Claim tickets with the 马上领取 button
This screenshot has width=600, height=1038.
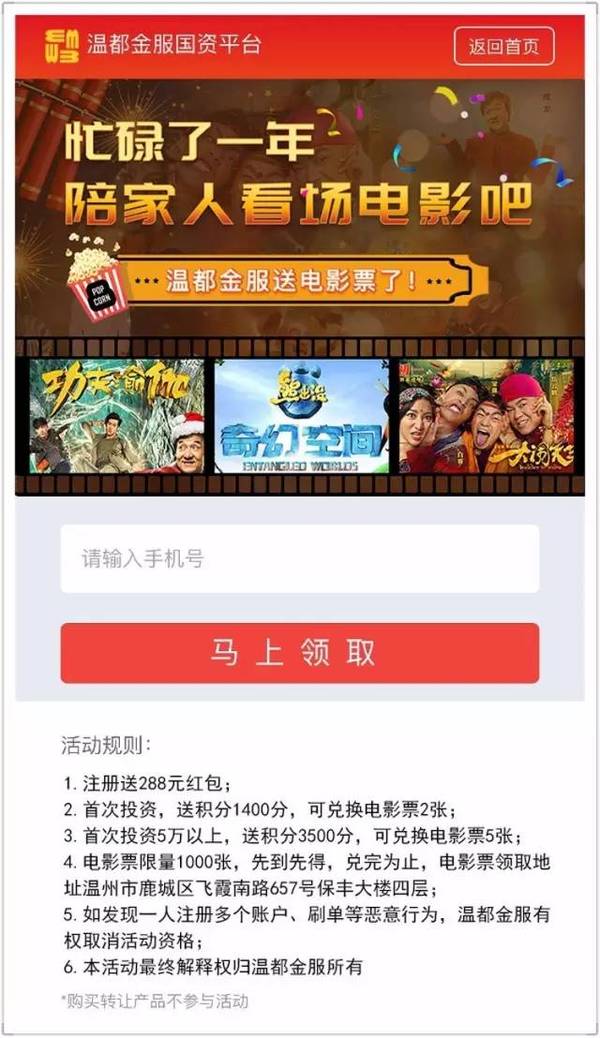pyautogui.click(x=299, y=653)
